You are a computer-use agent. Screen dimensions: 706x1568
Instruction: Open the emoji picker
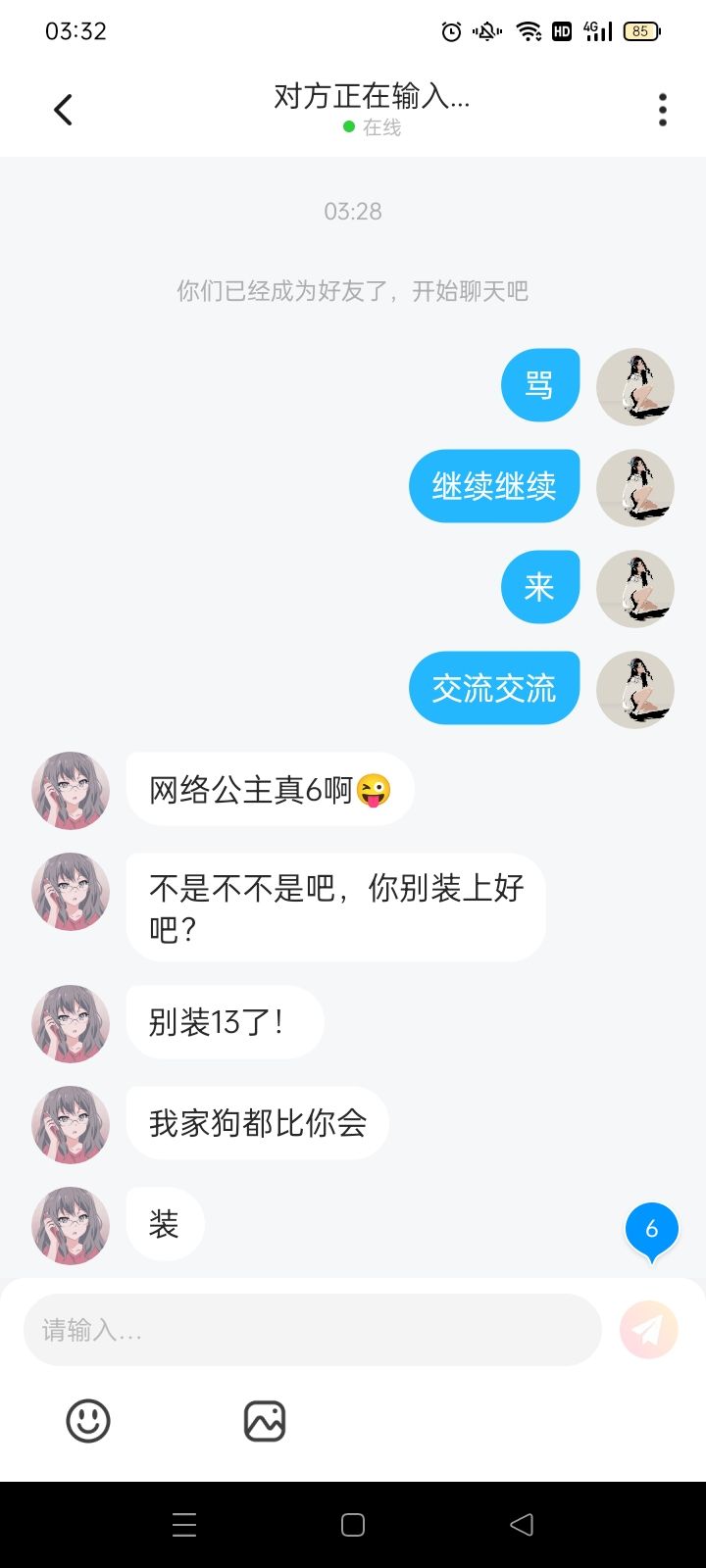(88, 1421)
